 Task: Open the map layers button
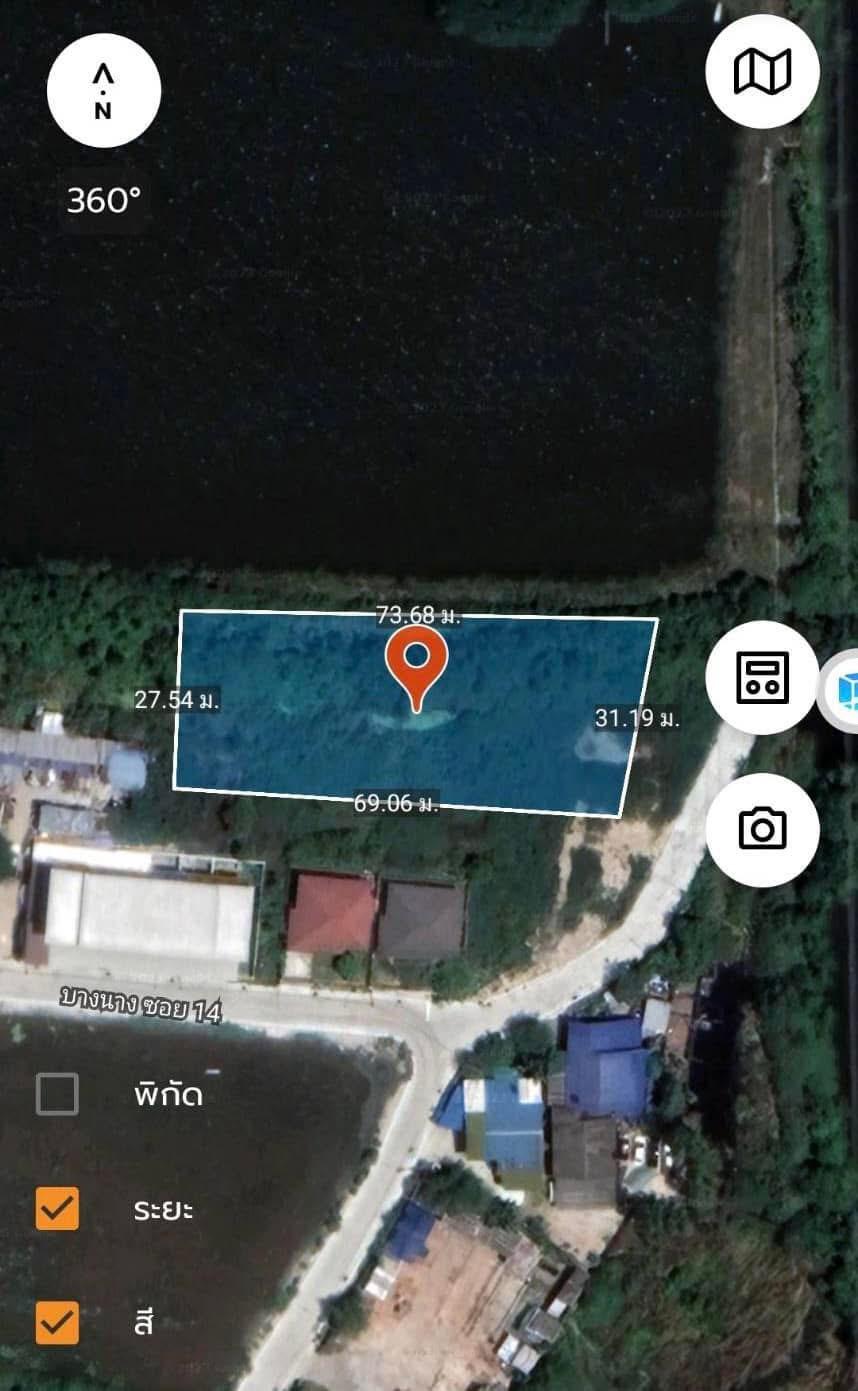[762, 71]
